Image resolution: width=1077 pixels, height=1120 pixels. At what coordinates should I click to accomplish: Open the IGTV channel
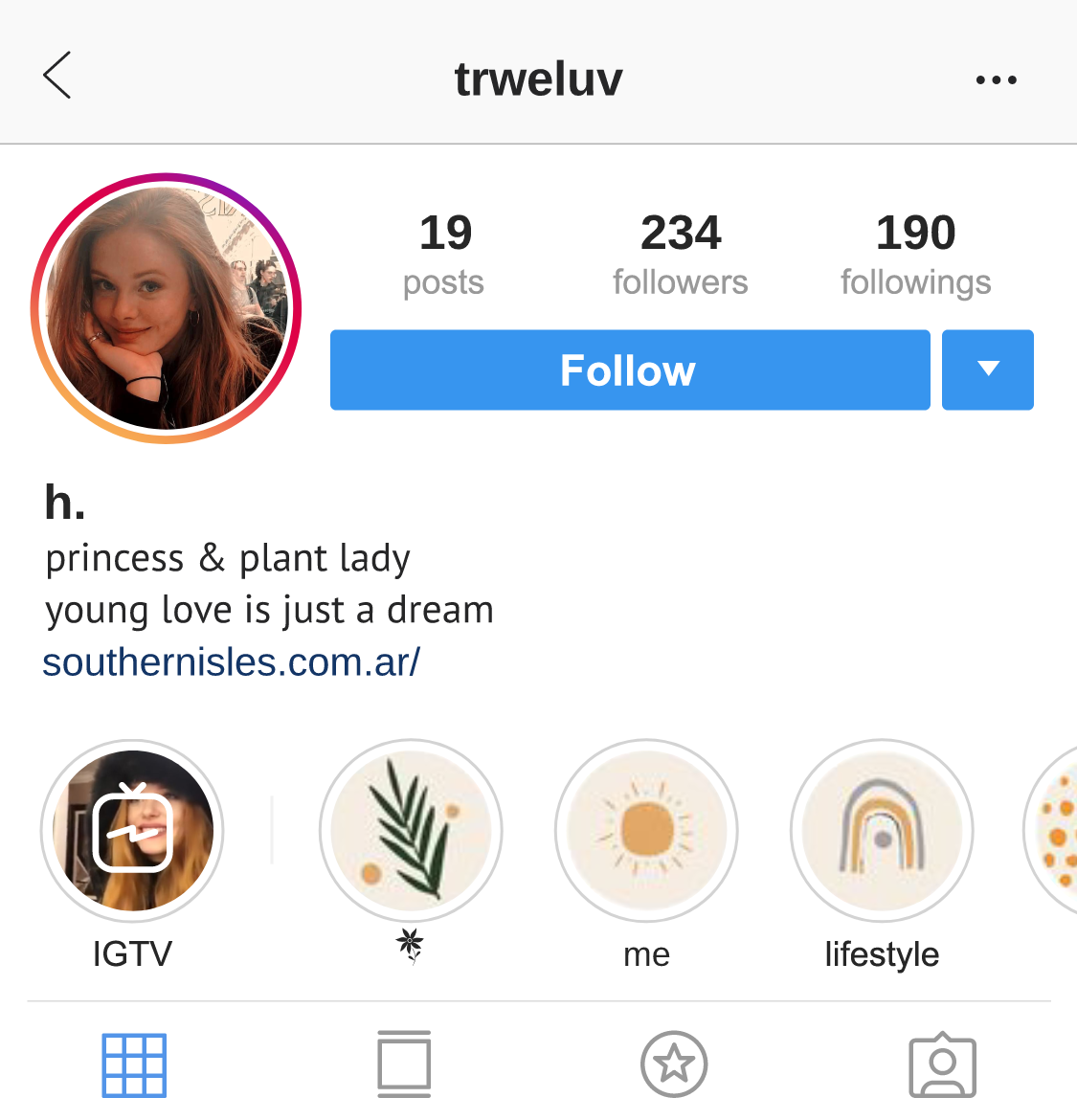pyautogui.click(x=132, y=830)
